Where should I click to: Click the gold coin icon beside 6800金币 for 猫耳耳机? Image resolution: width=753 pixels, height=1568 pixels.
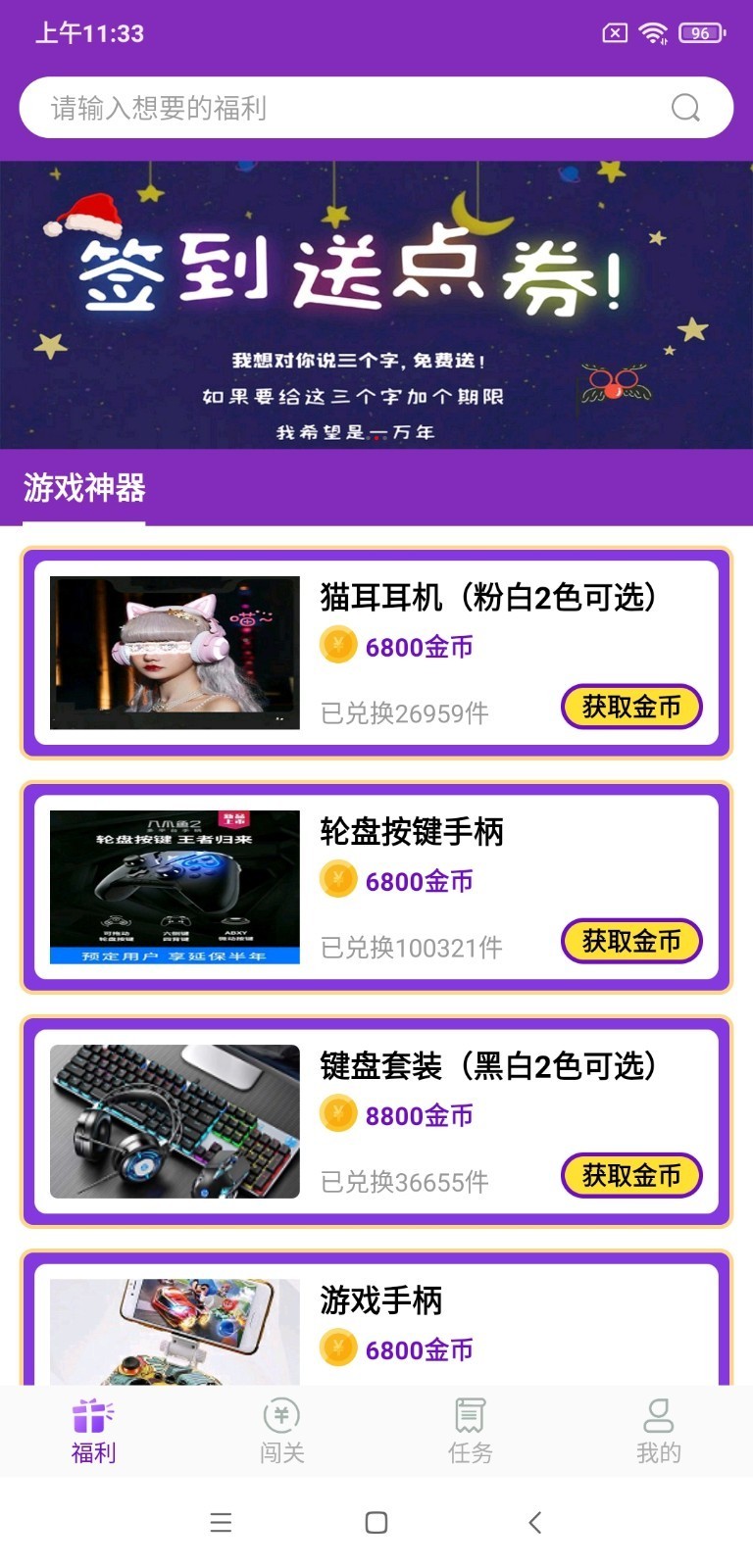coord(337,646)
